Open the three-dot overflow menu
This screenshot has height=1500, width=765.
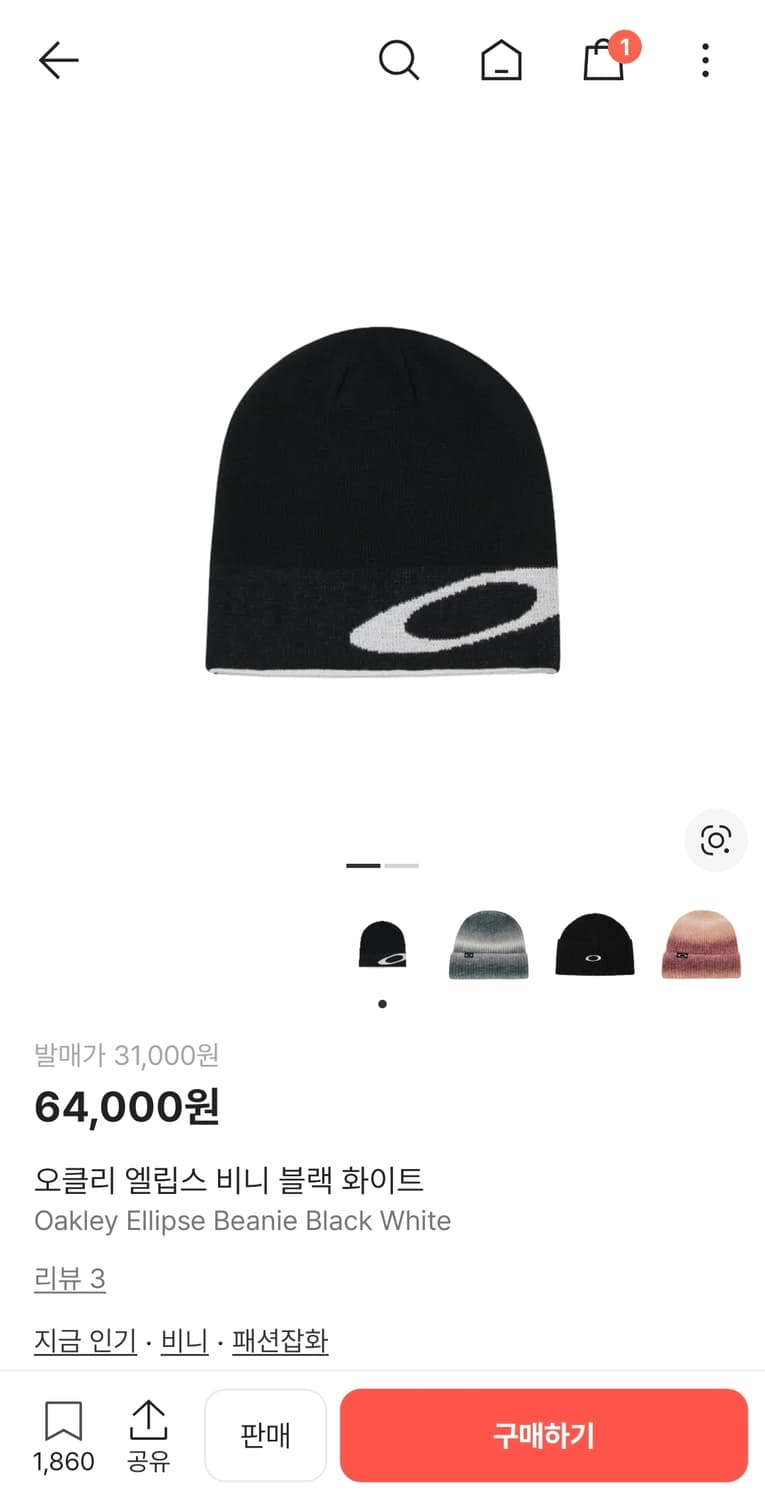point(705,60)
